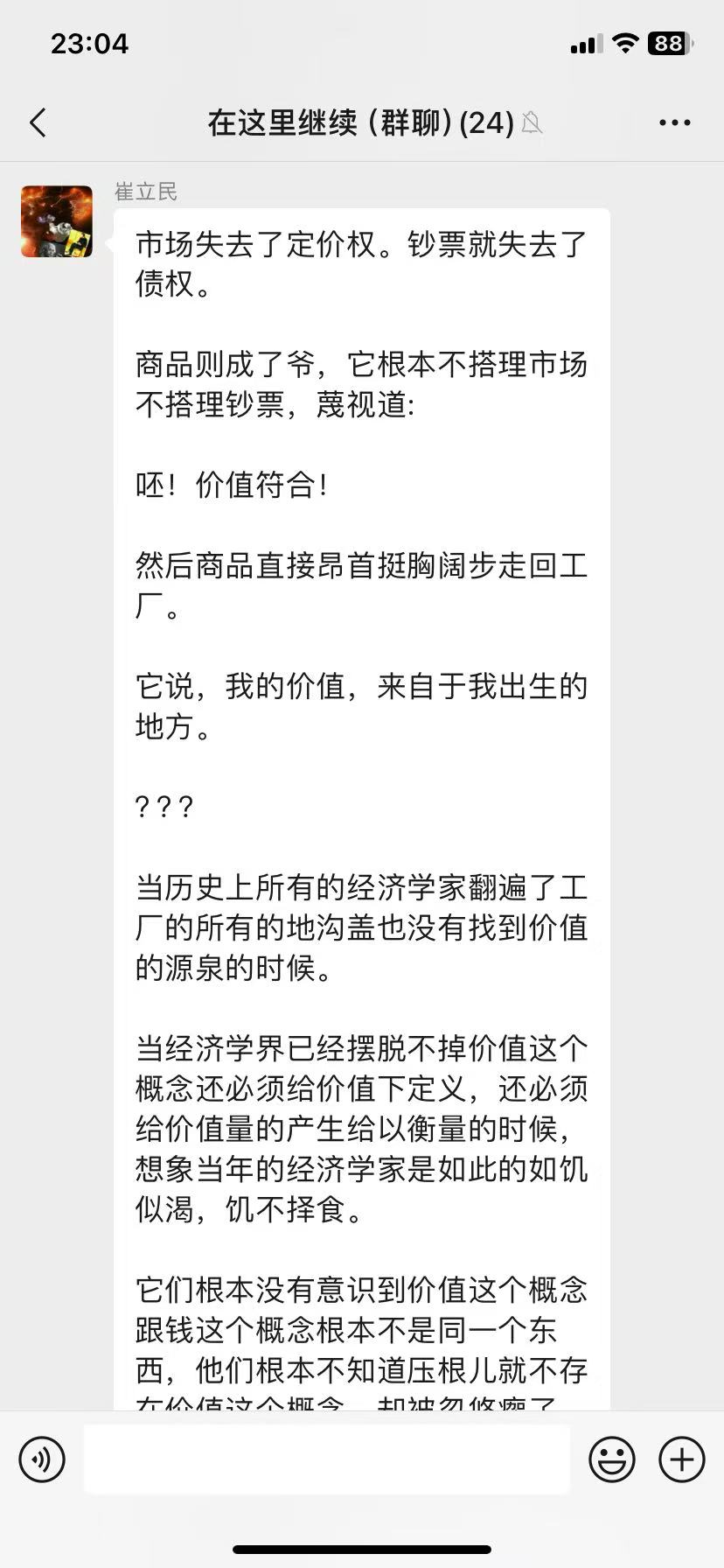The width and height of the screenshot is (724, 1568).
Task: Go back to the chat list
Action: [x=38, y=123]
